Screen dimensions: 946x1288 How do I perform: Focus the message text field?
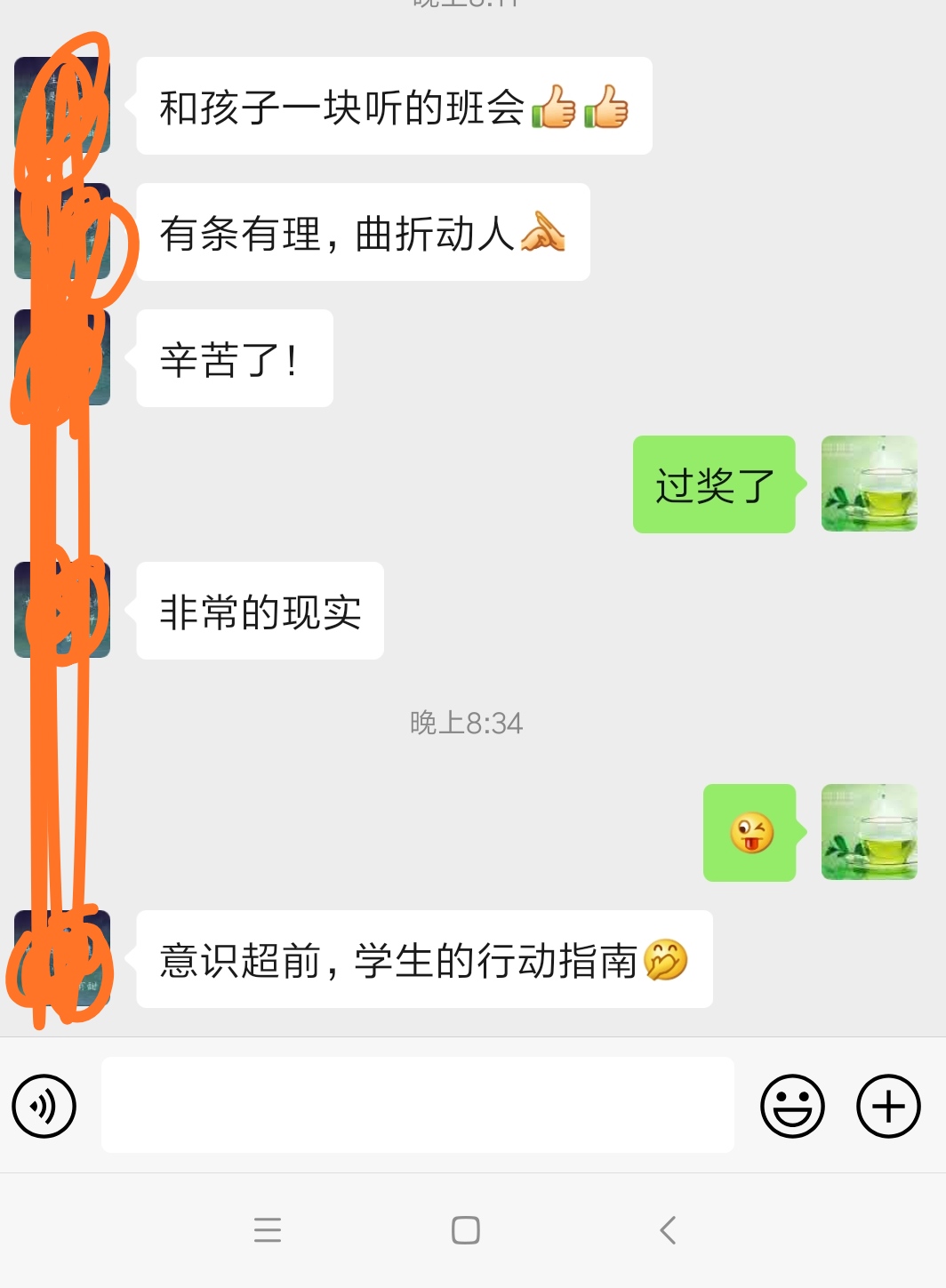[417, 1105]
